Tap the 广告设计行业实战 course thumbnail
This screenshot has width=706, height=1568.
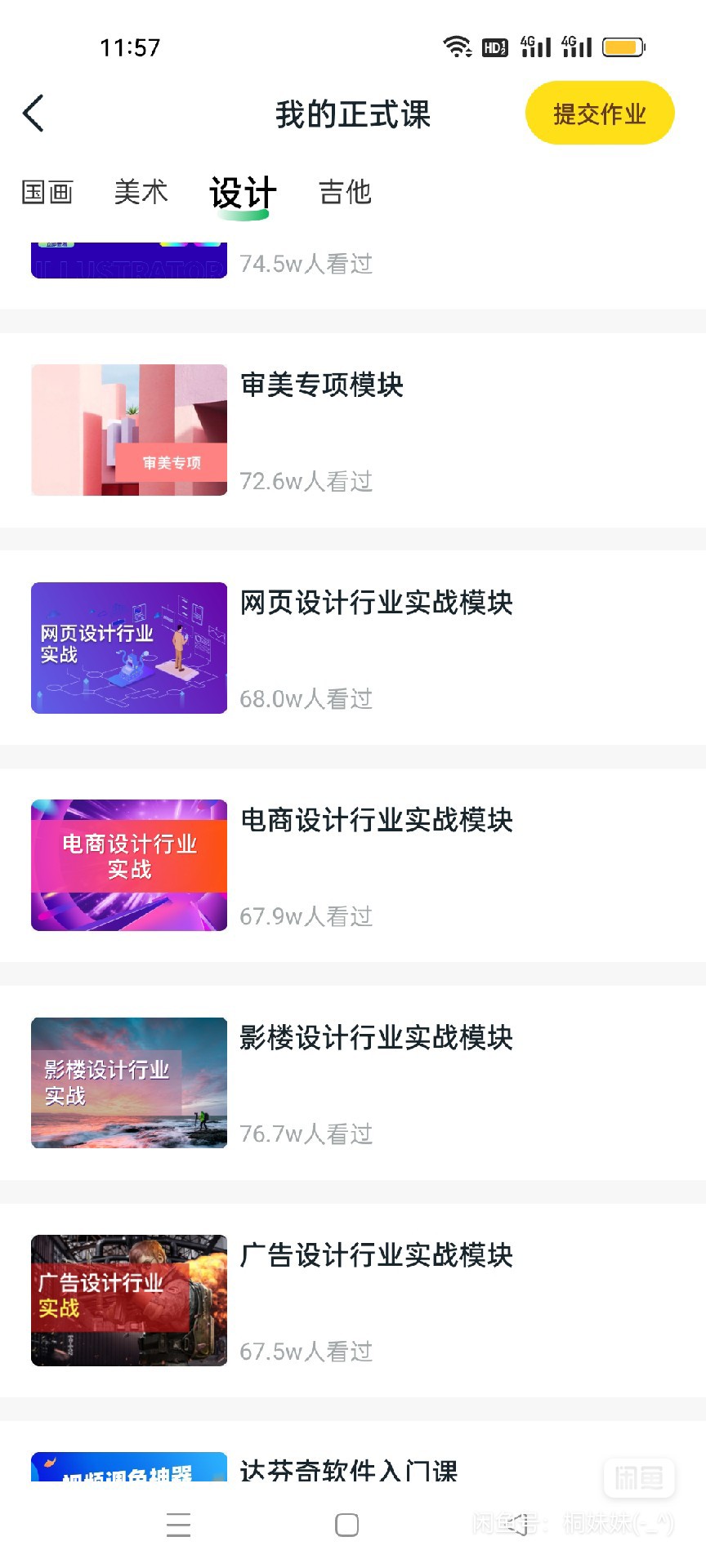click(x=128, y=1300)
